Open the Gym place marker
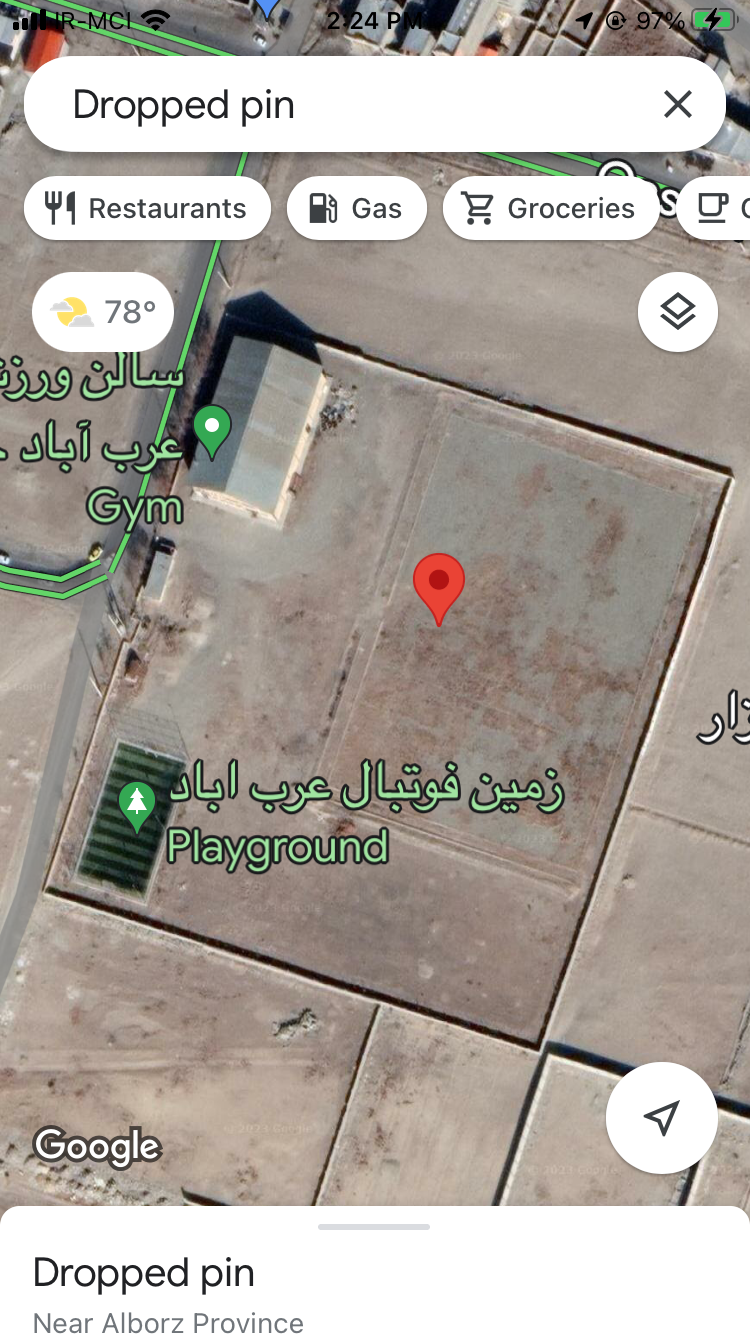 [212, 430]
